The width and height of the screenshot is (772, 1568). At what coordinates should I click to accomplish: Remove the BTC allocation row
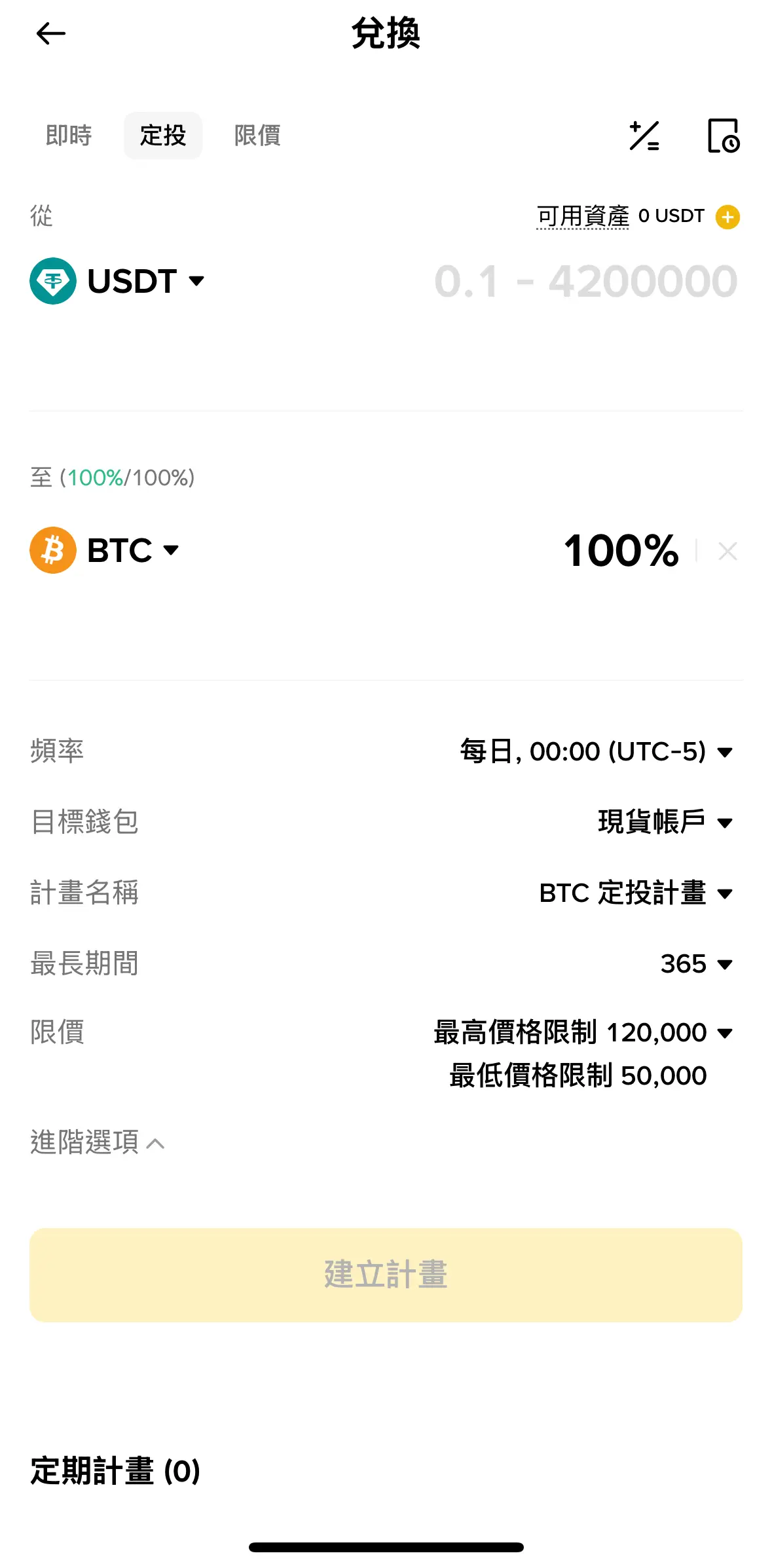[727, 551]
